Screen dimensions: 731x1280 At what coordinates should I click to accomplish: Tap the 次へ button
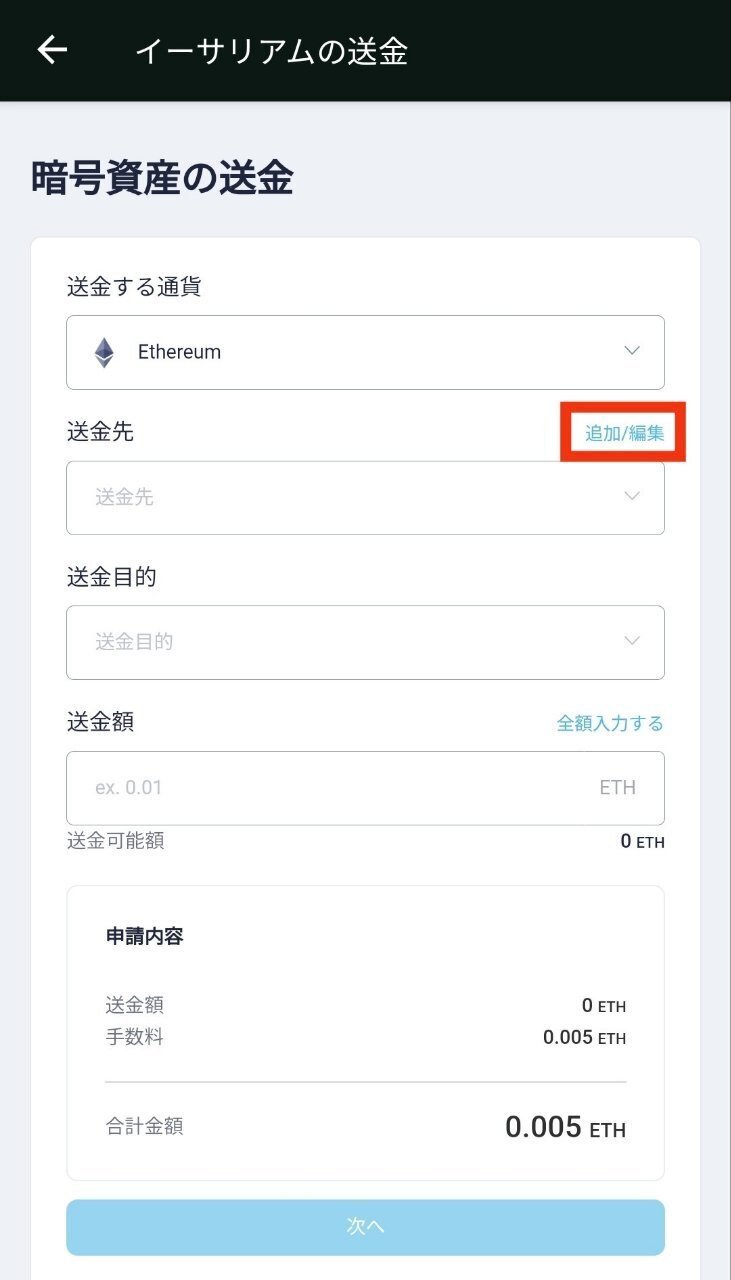click(x=365, y=1227)
